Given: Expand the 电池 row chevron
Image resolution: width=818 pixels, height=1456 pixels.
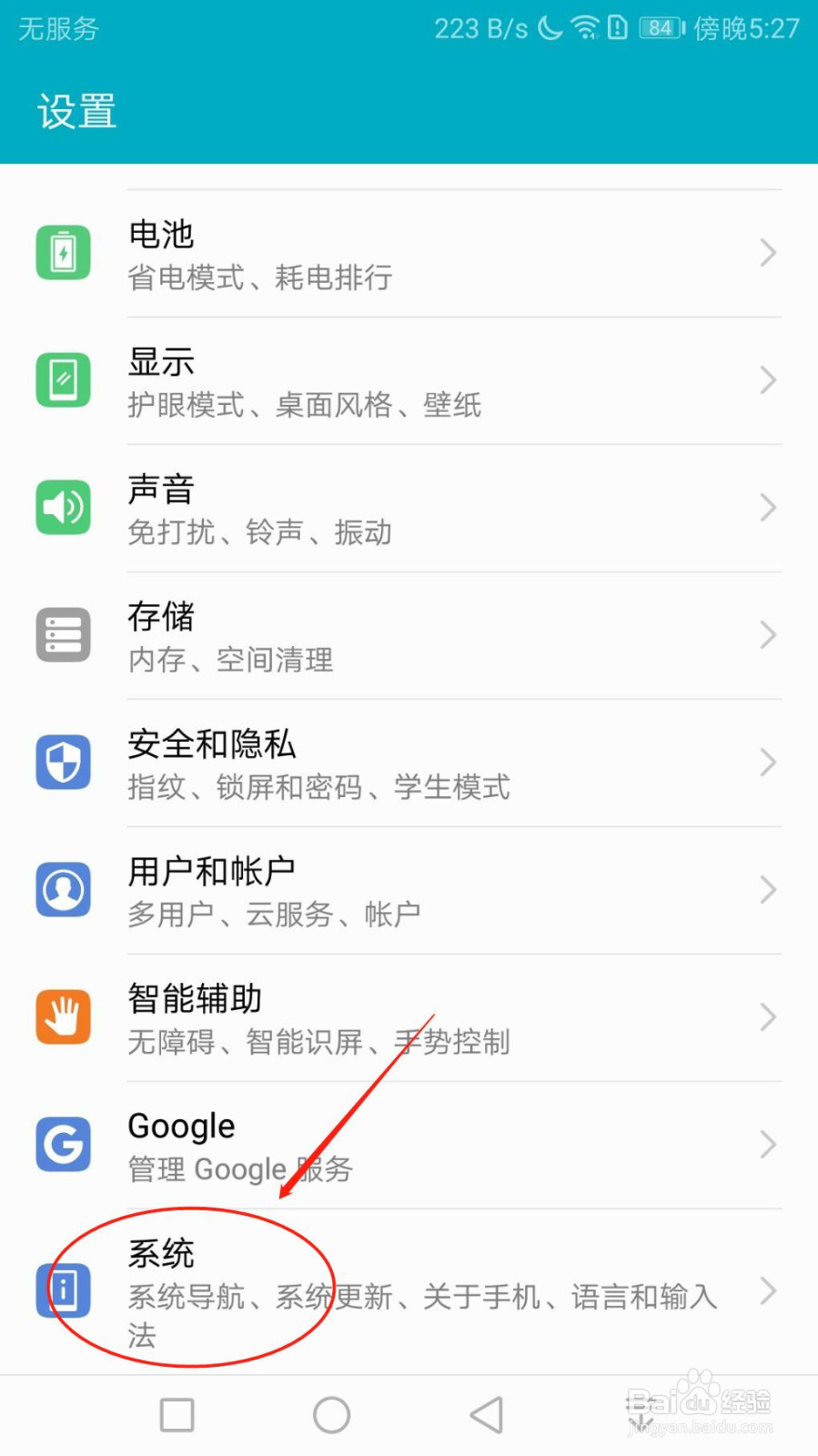Looking at the screenshot, I should point(767,252).
